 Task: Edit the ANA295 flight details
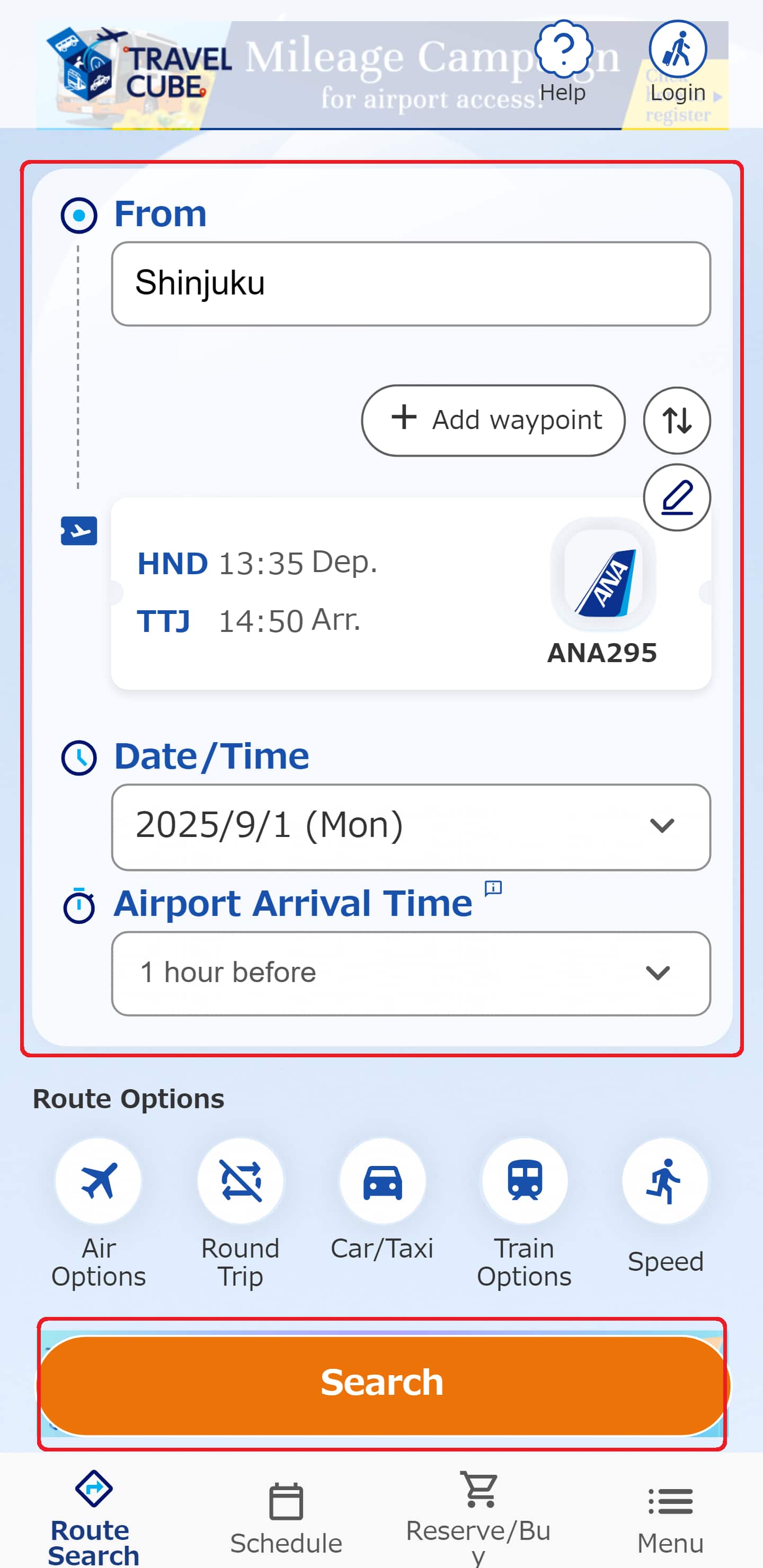676,497
